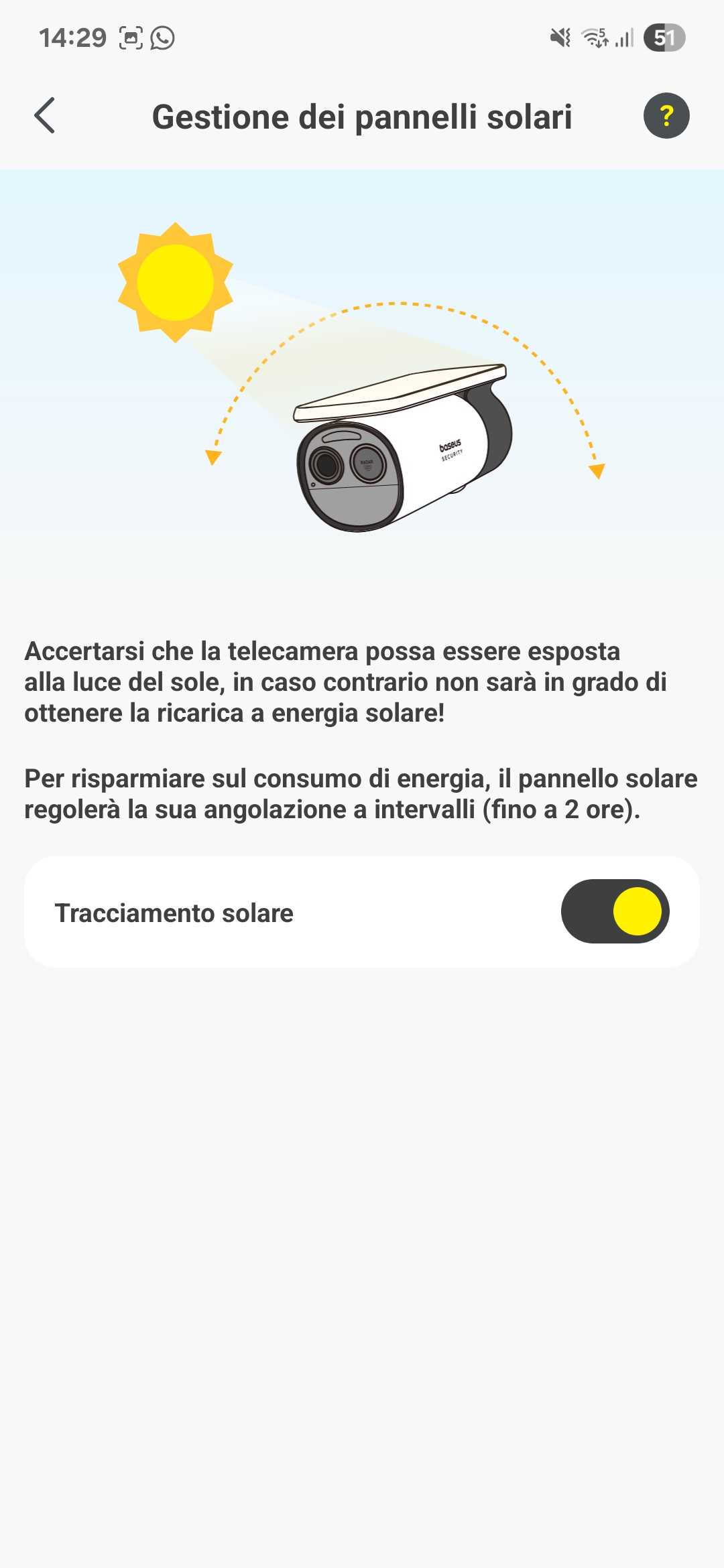Tap the camera illustration with the solar panel

pyautogui.click(x=402, y=449)
